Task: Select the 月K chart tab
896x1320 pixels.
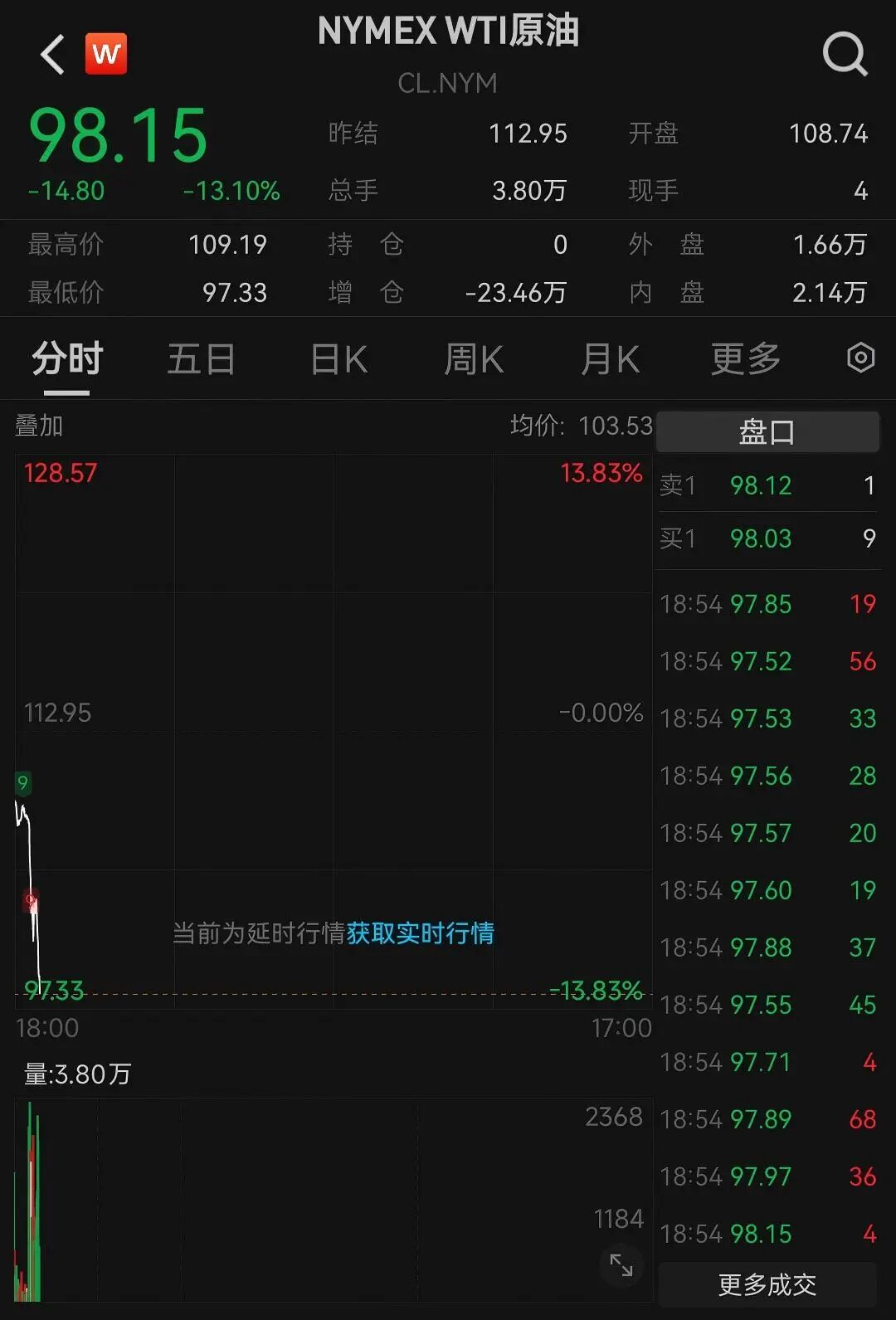Action: [610, 359]
